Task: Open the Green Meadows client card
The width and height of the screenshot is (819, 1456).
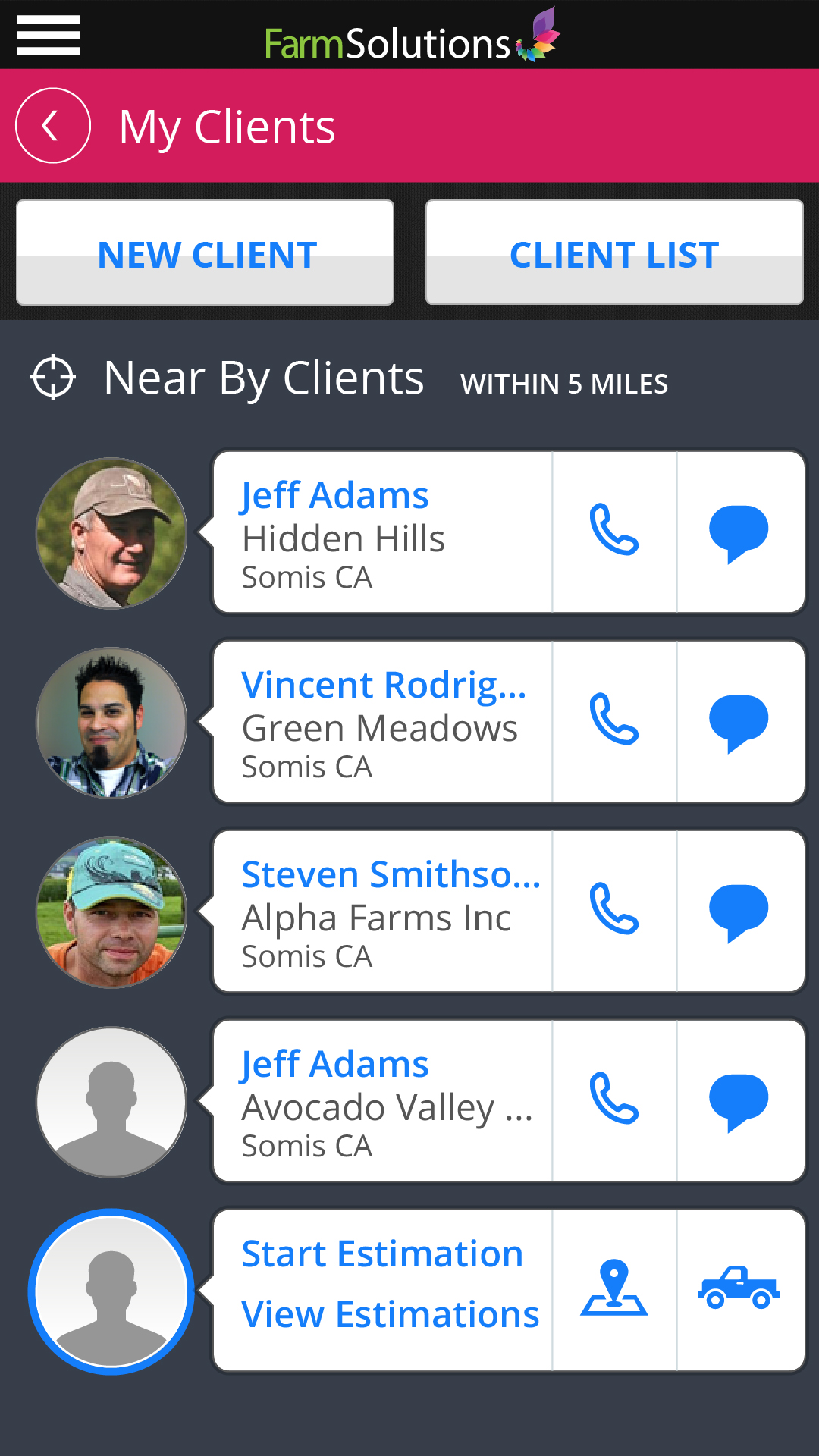Action: coord(383,722)
